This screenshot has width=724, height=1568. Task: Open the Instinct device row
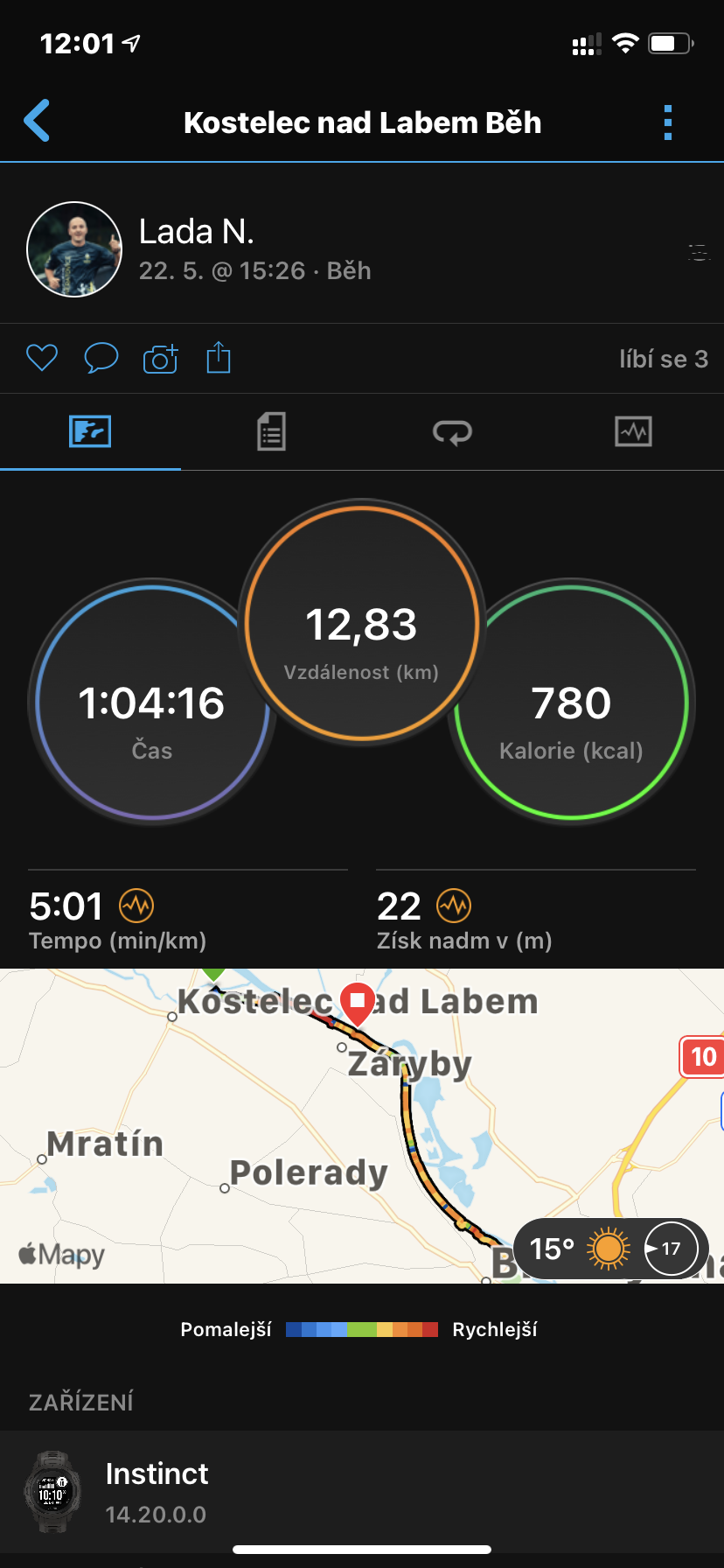coord(362,1492)
